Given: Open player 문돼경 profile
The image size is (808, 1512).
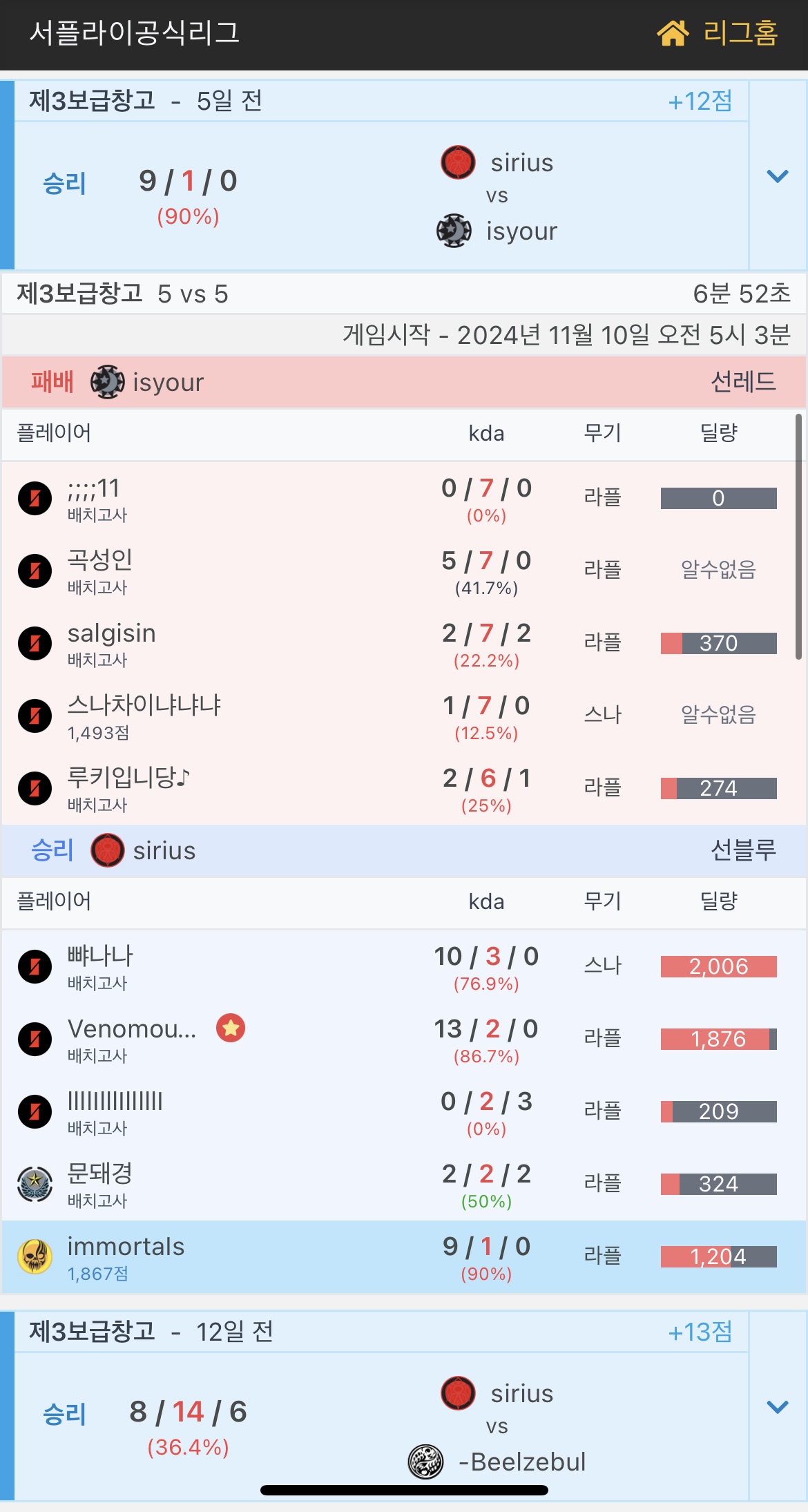Looking at the screenshot, I should pos(100,1174).
